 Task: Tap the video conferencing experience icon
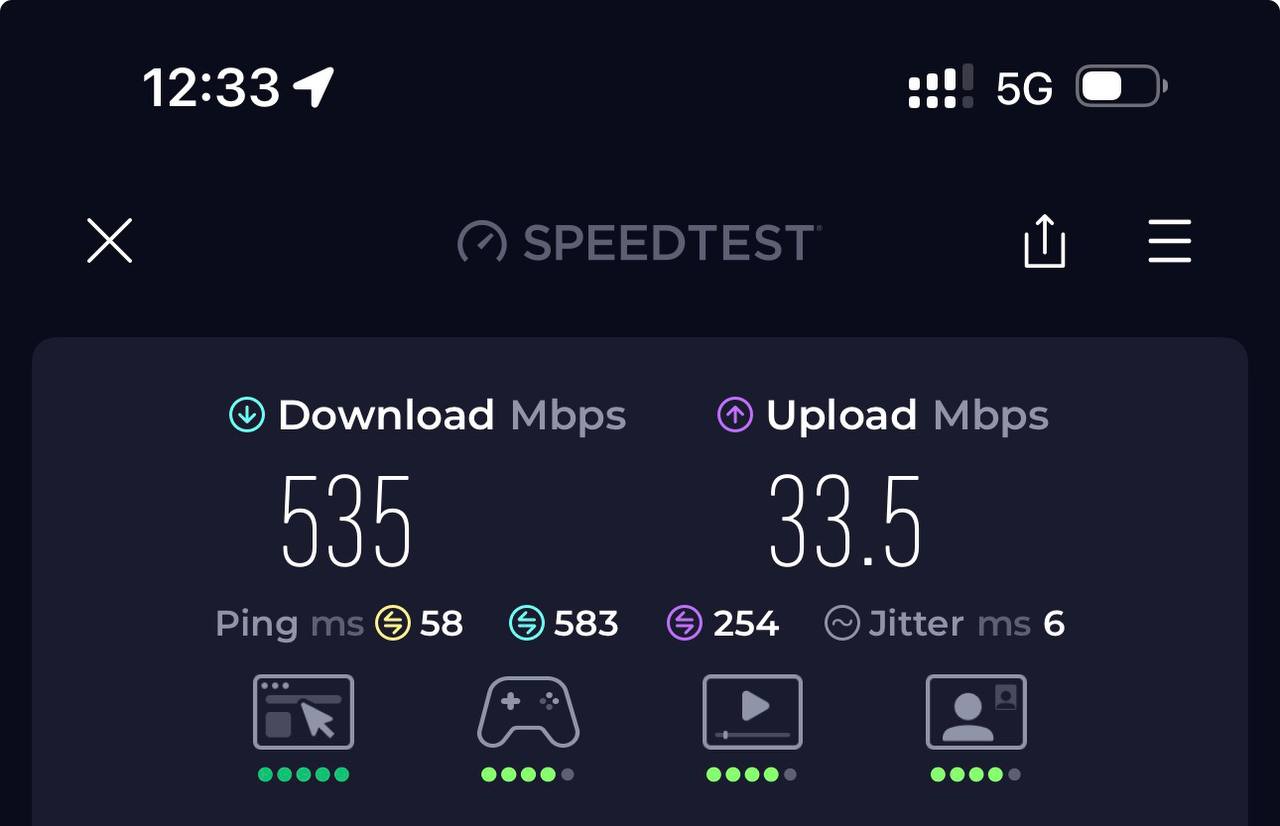[x=976, y=712]
